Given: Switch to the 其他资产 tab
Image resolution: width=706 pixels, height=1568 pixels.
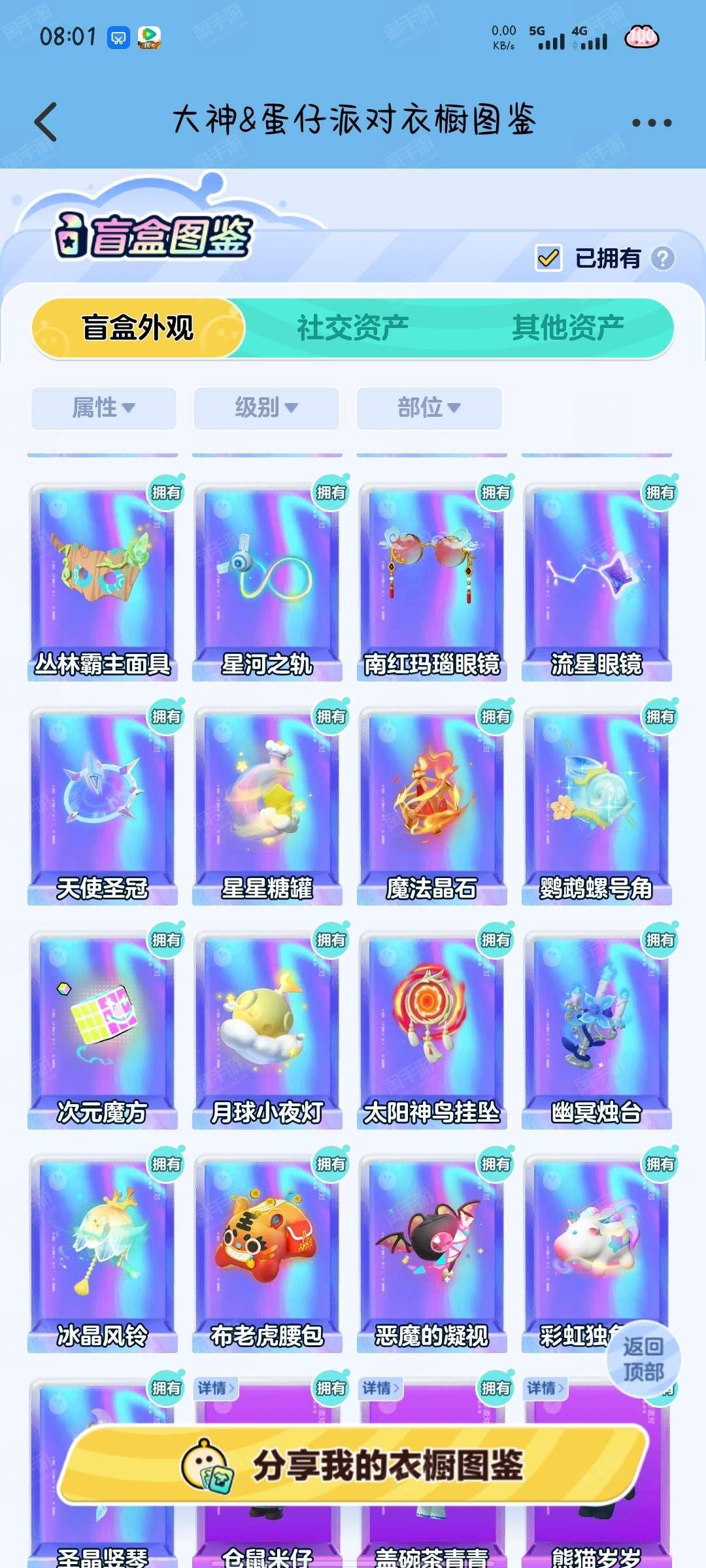Looking at the screenshot, I should pos(567,327).
